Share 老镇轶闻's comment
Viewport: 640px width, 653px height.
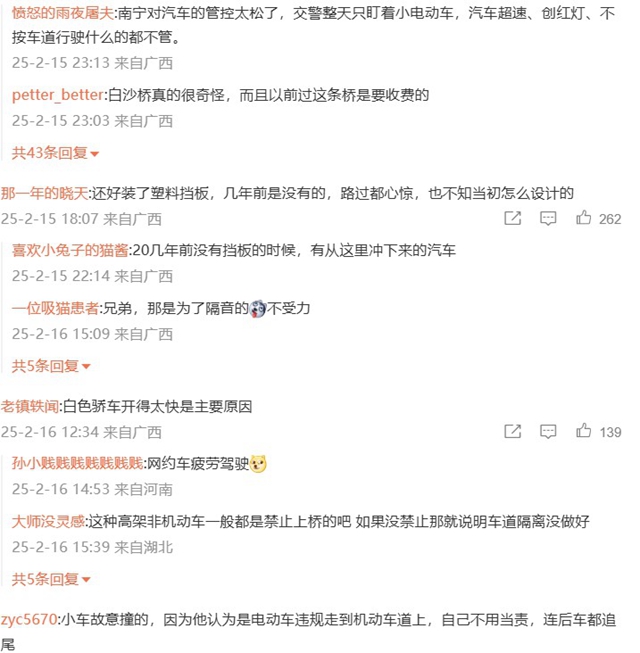[x=512, y=431]
